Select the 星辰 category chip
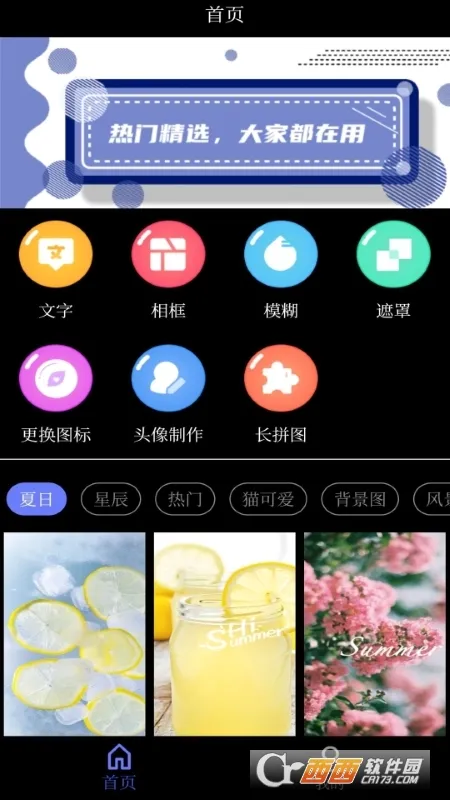Image resolution: width=450 pixels, height=800 pixels. coord(111,499)
